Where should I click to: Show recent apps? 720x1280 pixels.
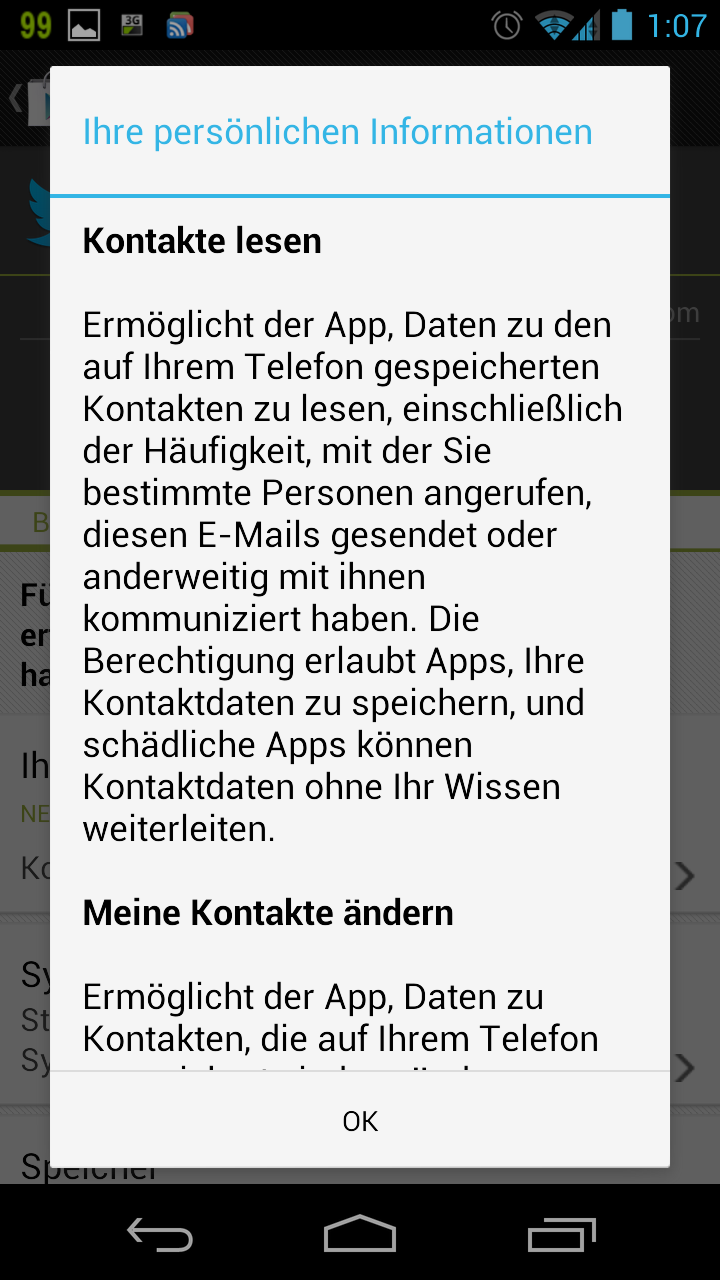coord(561,1234)
